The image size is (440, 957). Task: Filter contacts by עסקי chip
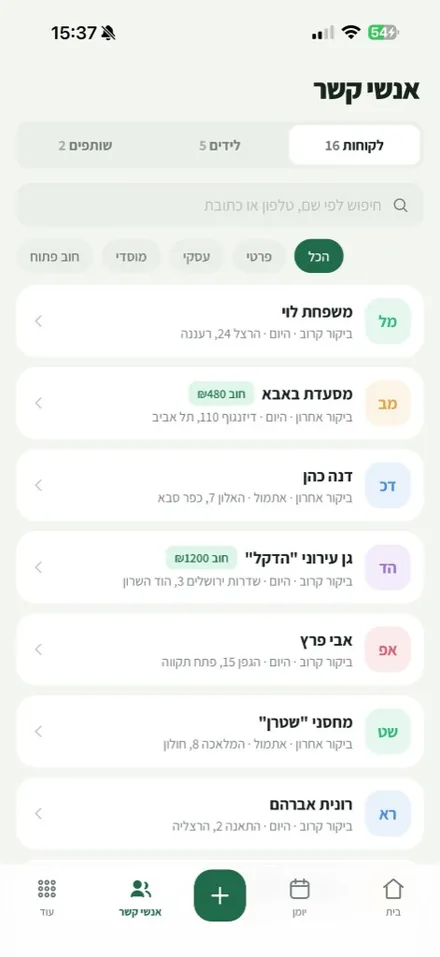[x=197, y=256]
